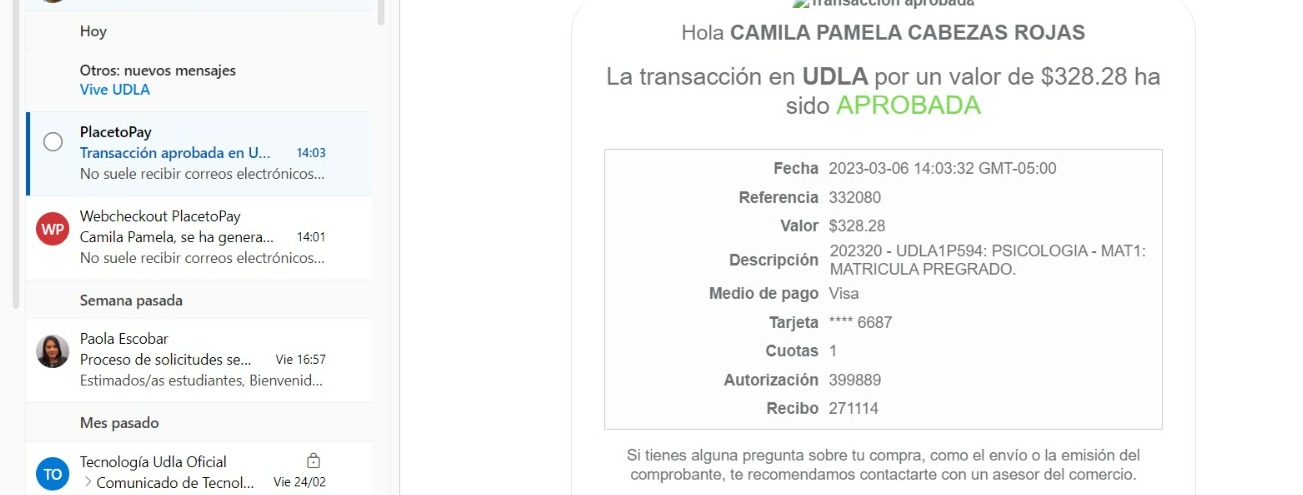Open the PlacetoPay transaction approved email

pyautogui.click(x=200, y=154)
